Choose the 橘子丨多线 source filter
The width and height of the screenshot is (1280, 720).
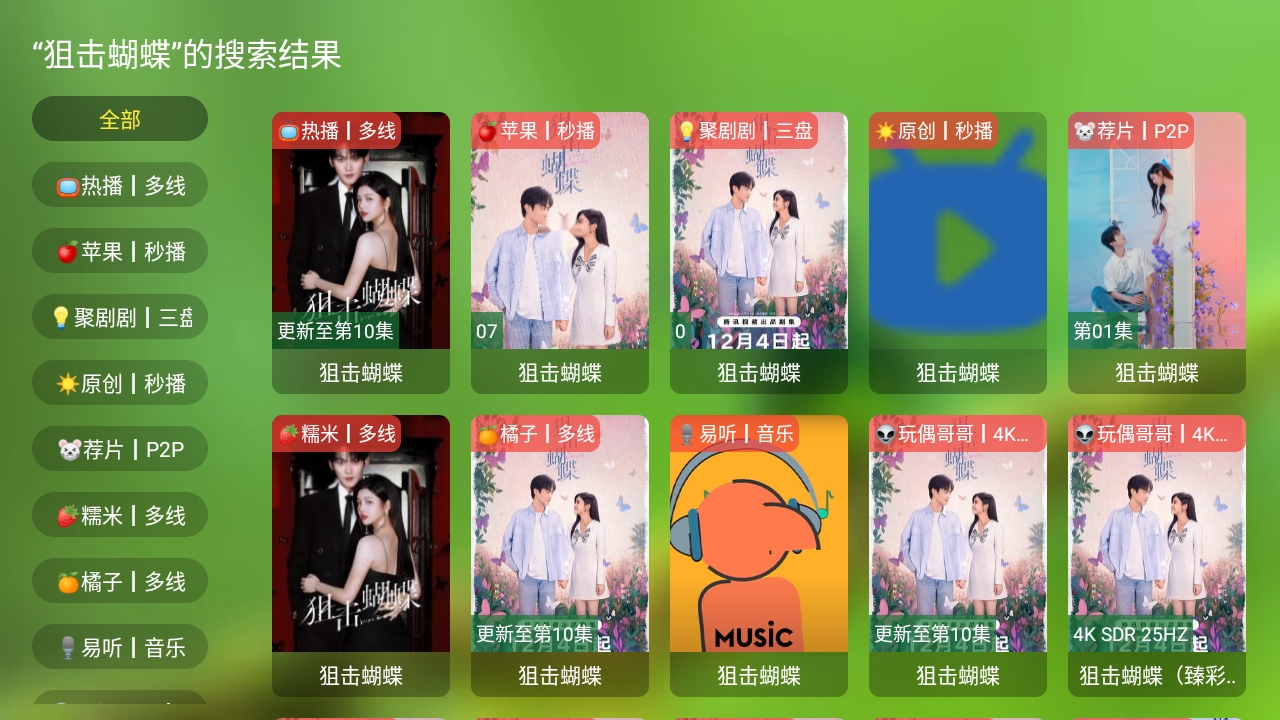coord(120,581)
